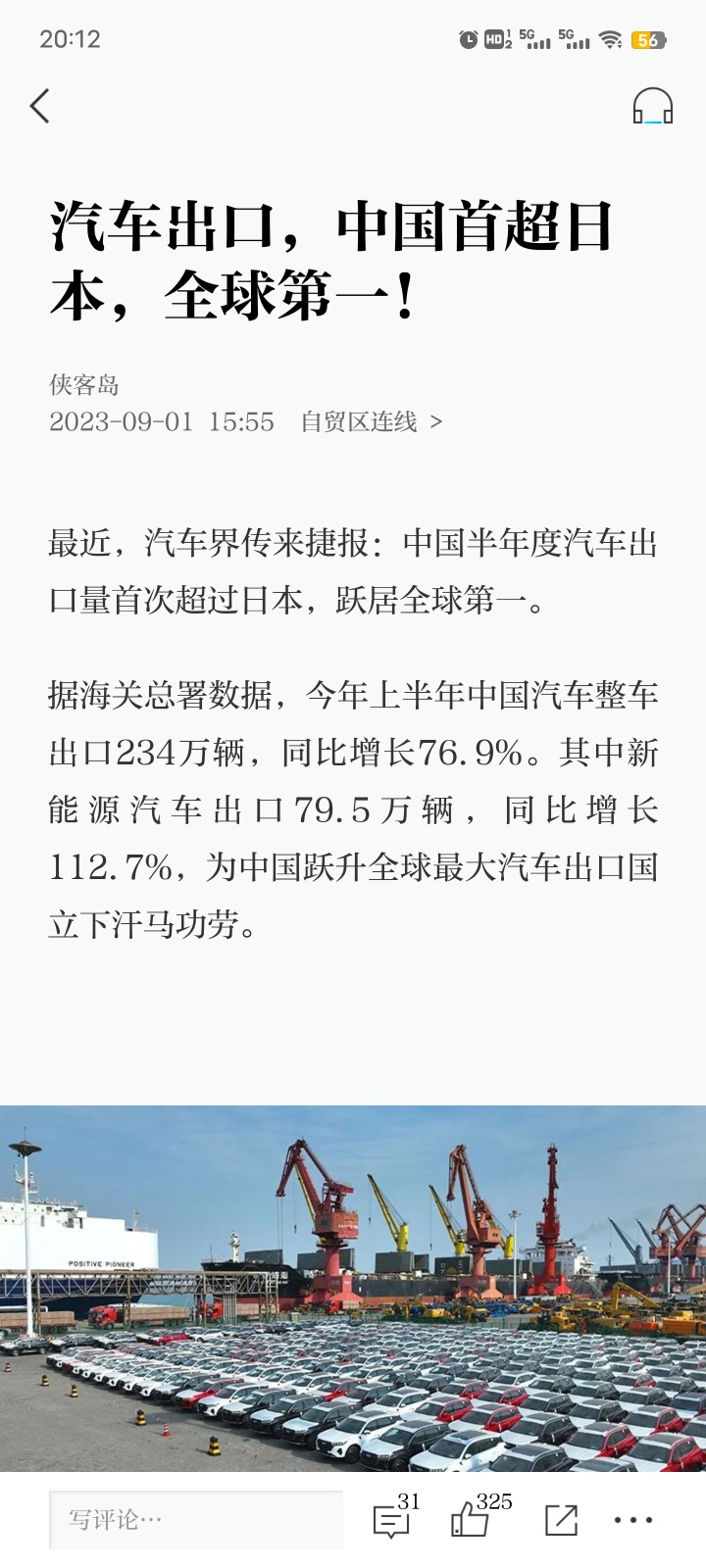The image size is (706, 1568).
Task: View the port car export photo
Action: click(x=353, y=1288)
